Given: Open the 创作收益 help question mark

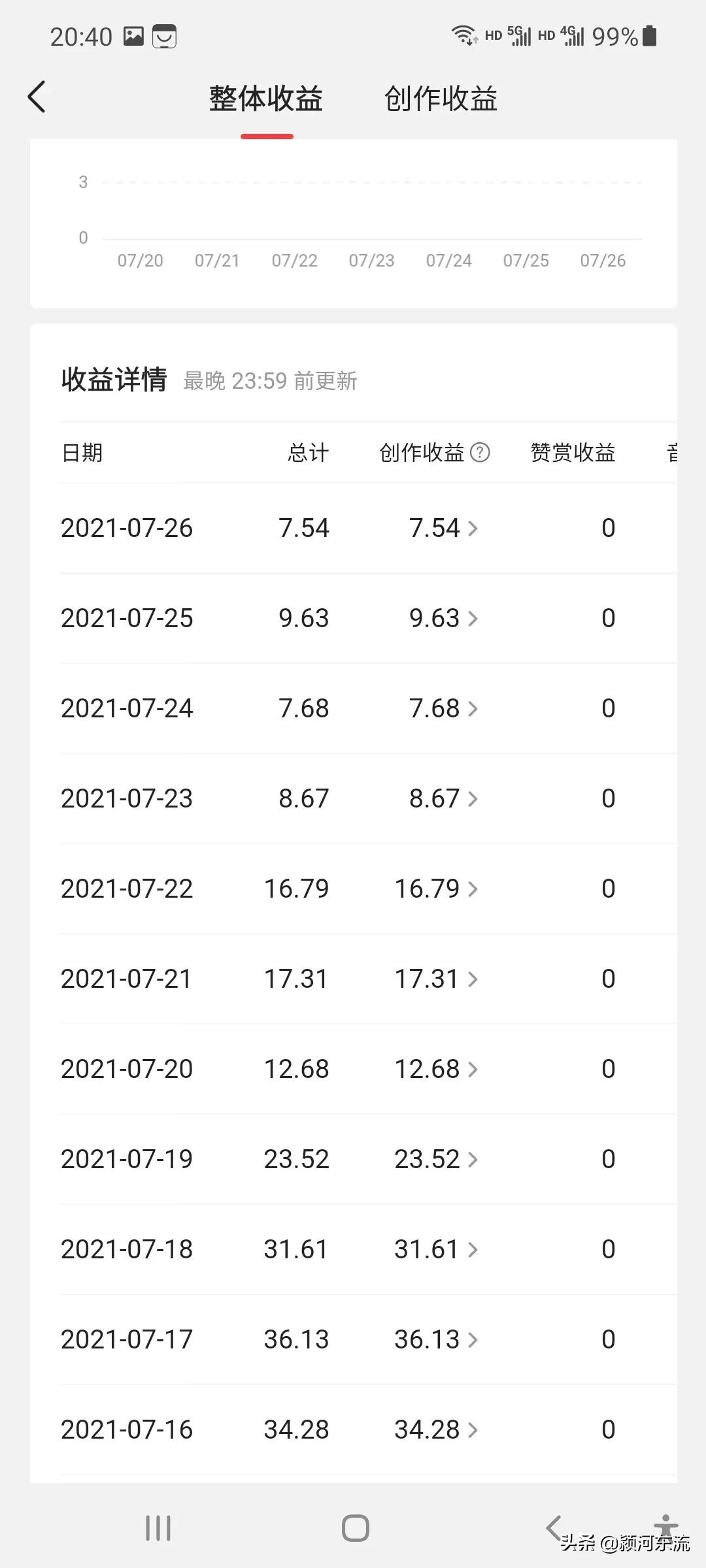Looking at the screenshot, I should click(480, 452).
